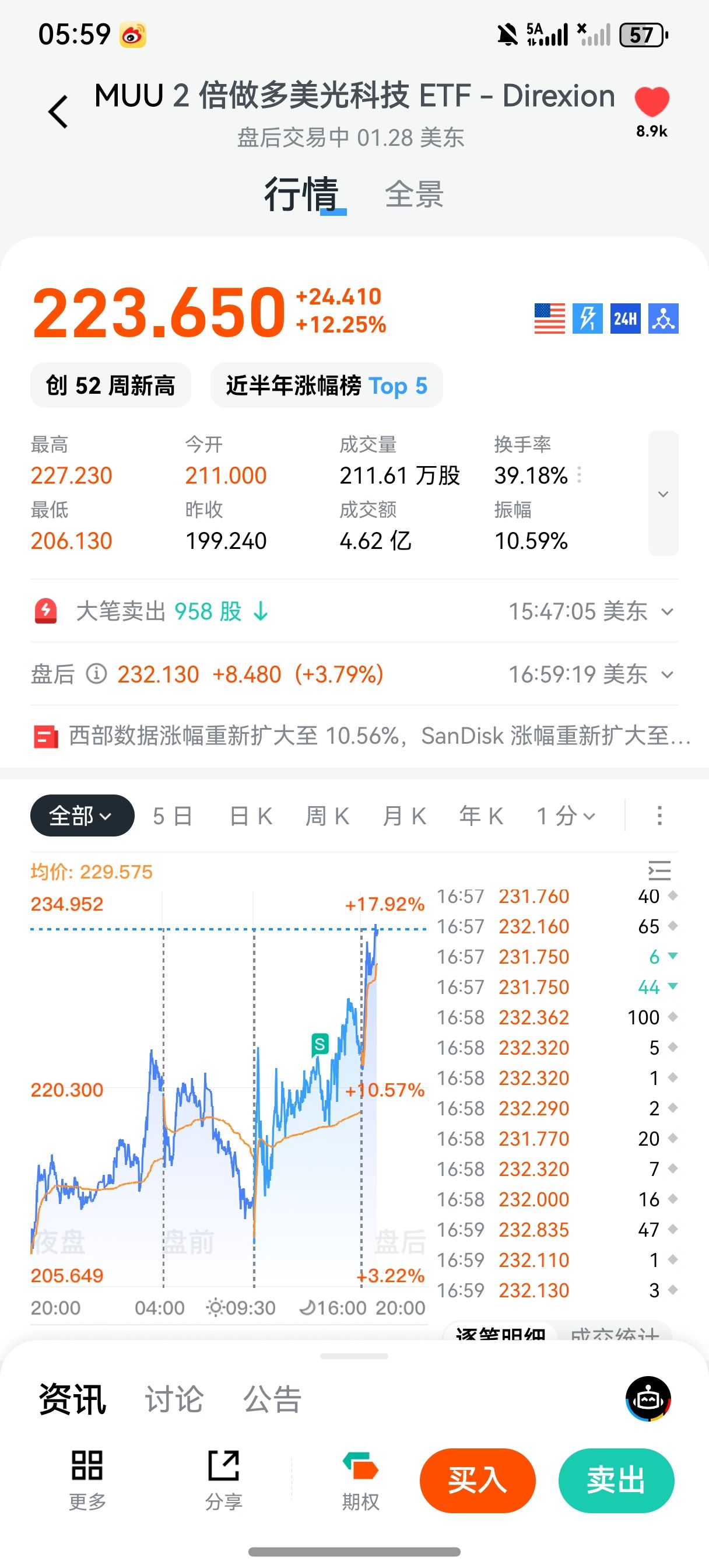Open the 创 52 周新高 chip
709x1568 pixels.
tap(110, 386)
